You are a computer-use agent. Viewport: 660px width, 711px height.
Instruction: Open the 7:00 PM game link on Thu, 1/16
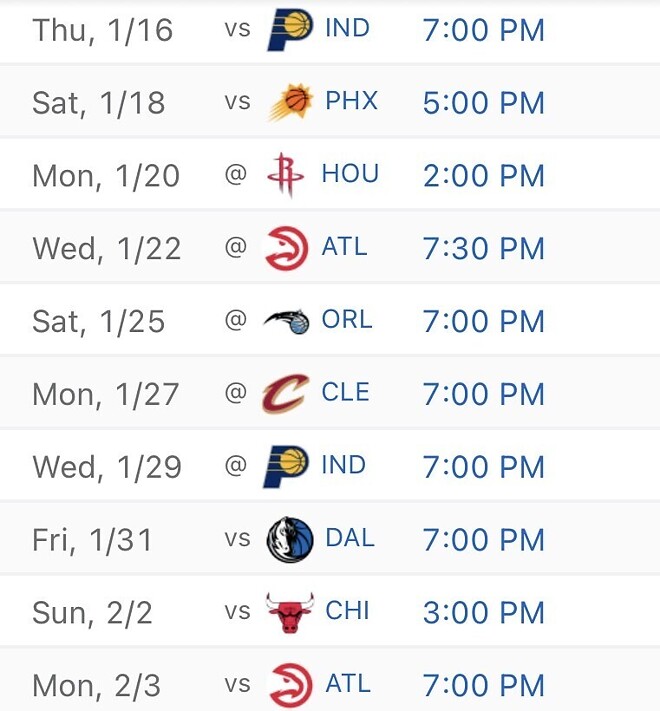[483, 30]
